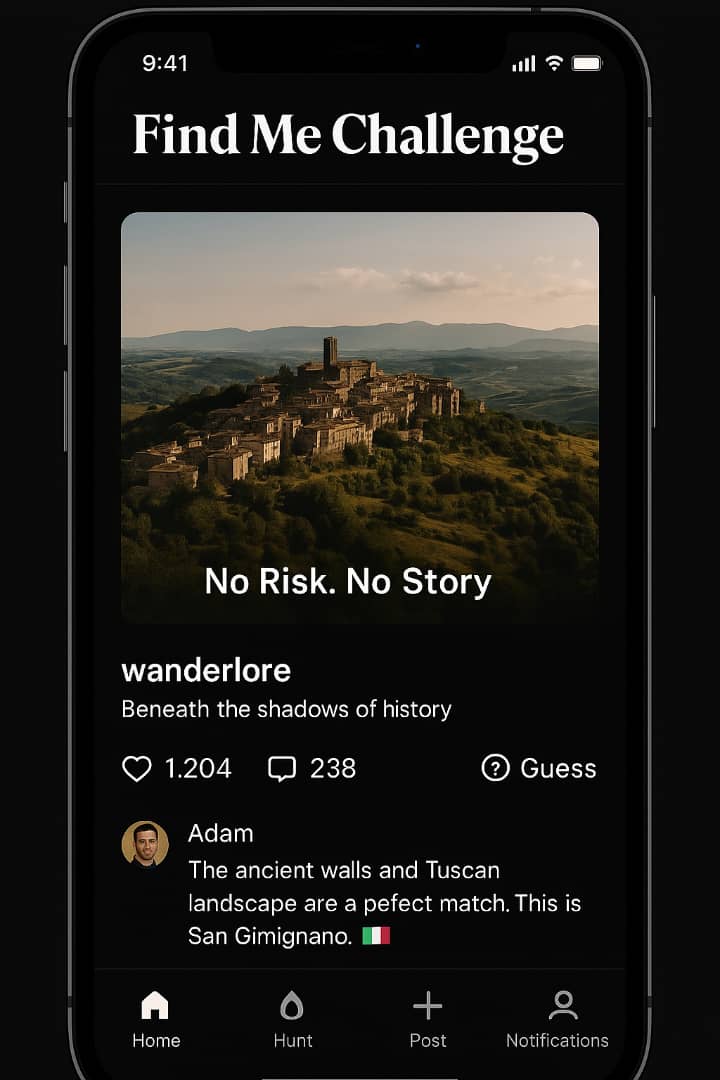Select the Home tab
Viewport: 720px width, 1080px height.
(156, 1019)
